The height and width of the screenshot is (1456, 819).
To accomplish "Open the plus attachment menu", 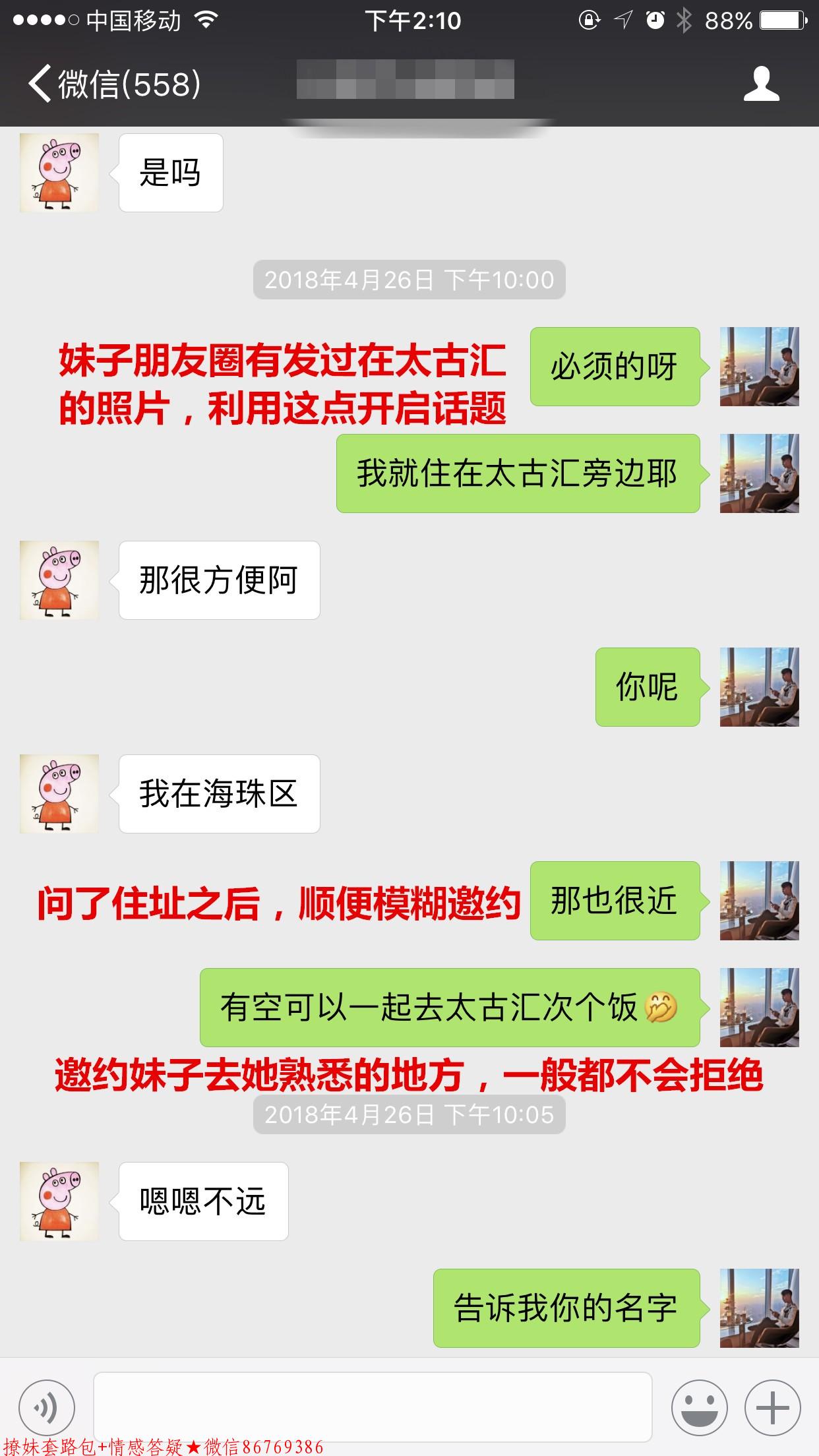I will (772, 1408).
